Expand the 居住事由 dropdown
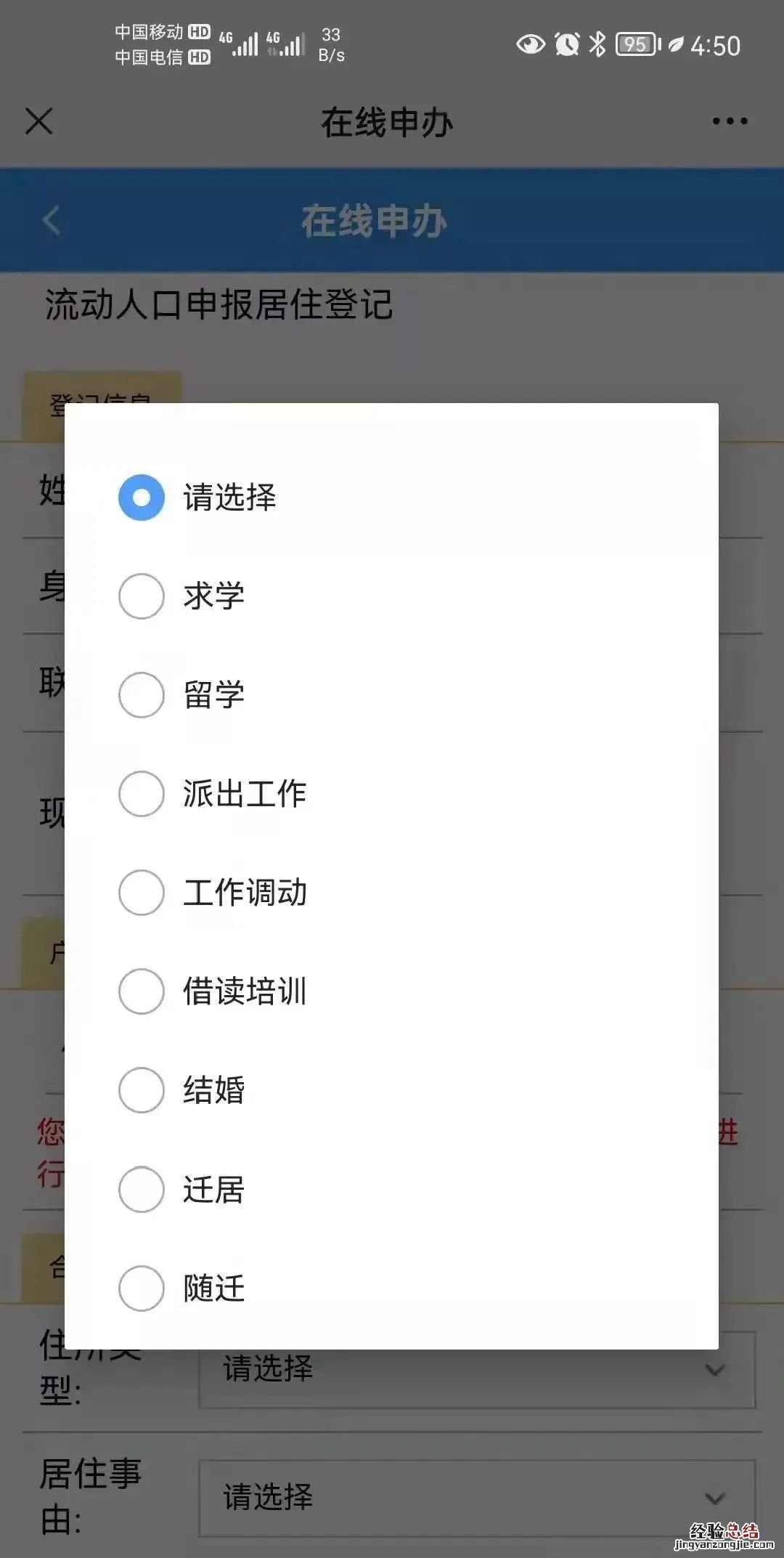The image size is (784, 1558). [x=476, y=1498]
